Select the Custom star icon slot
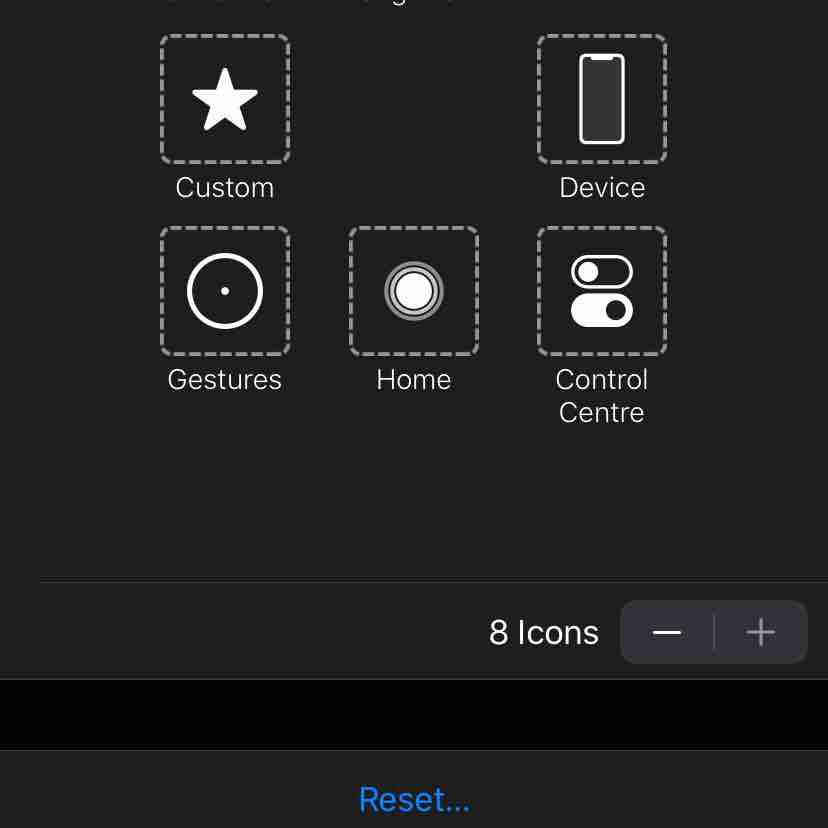This screenshot has height=828, width=828. [225, 99]
